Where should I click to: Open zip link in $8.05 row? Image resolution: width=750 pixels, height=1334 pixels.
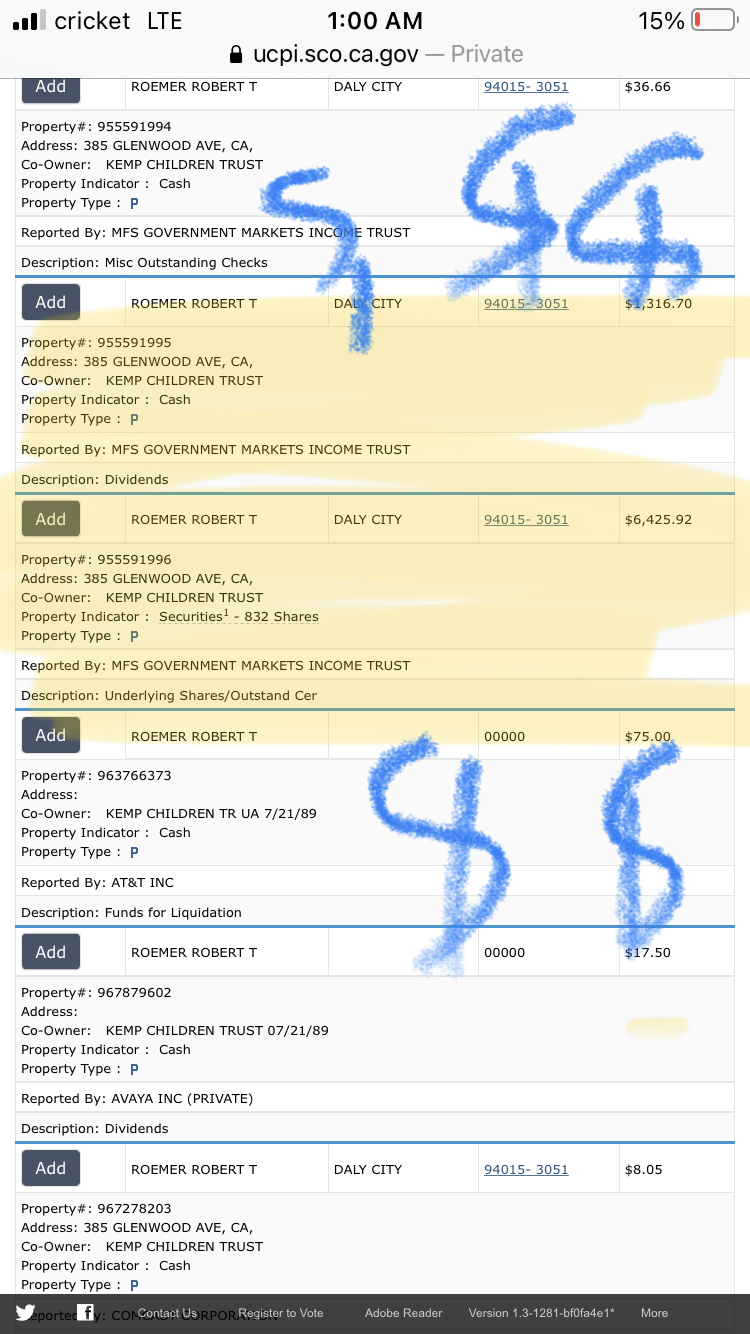526,1169
